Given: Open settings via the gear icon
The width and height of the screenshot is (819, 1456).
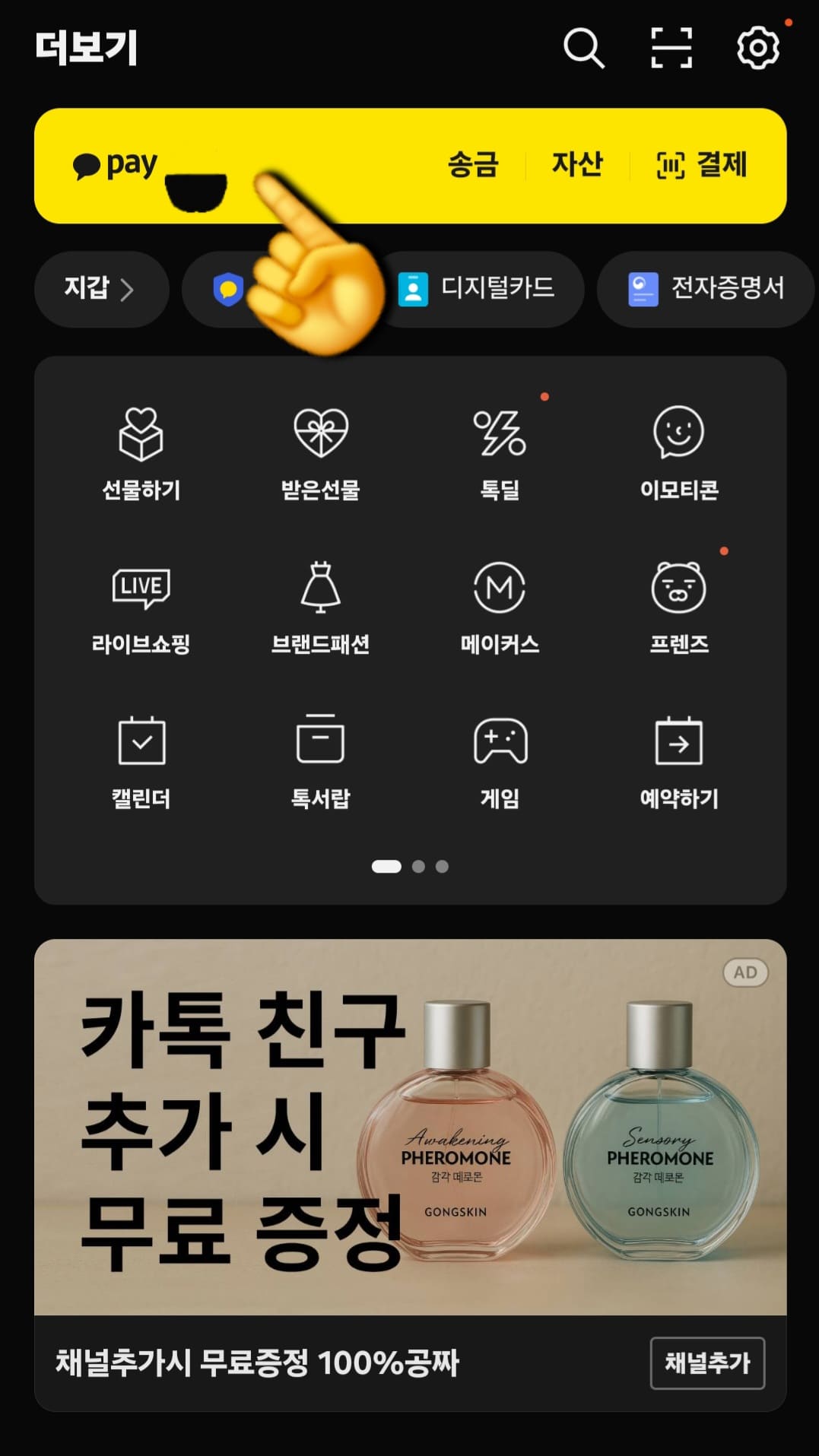Looking at the screenshot, I should pyautogui.click(x=757, y=47).
